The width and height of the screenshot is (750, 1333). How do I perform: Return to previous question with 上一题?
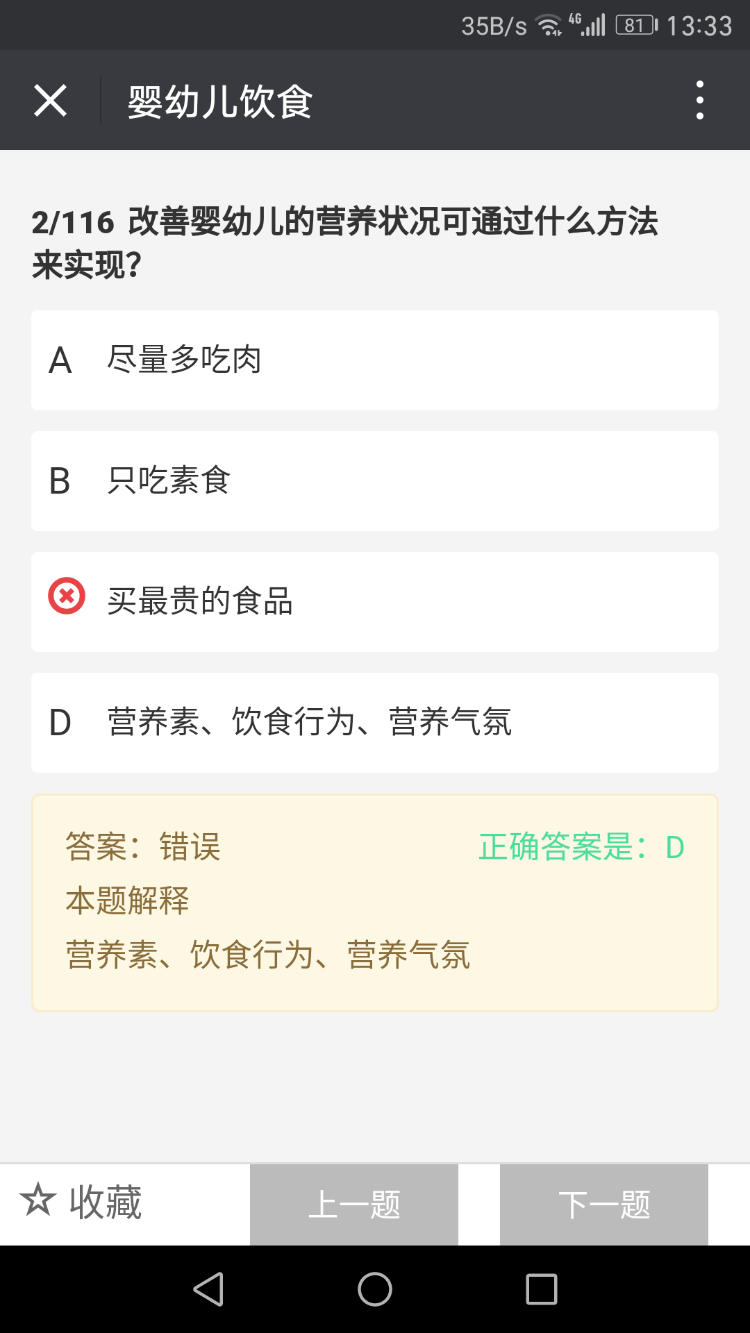coord(354,1204)
